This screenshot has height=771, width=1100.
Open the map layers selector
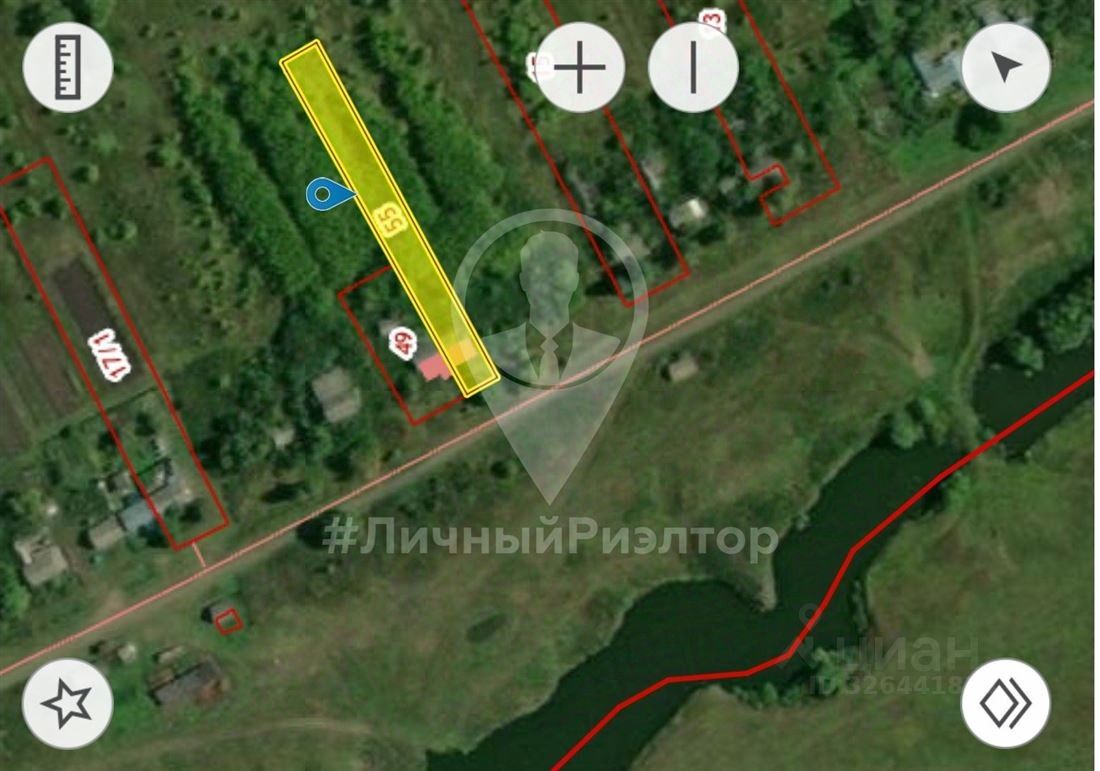[x=1005, y=703]
